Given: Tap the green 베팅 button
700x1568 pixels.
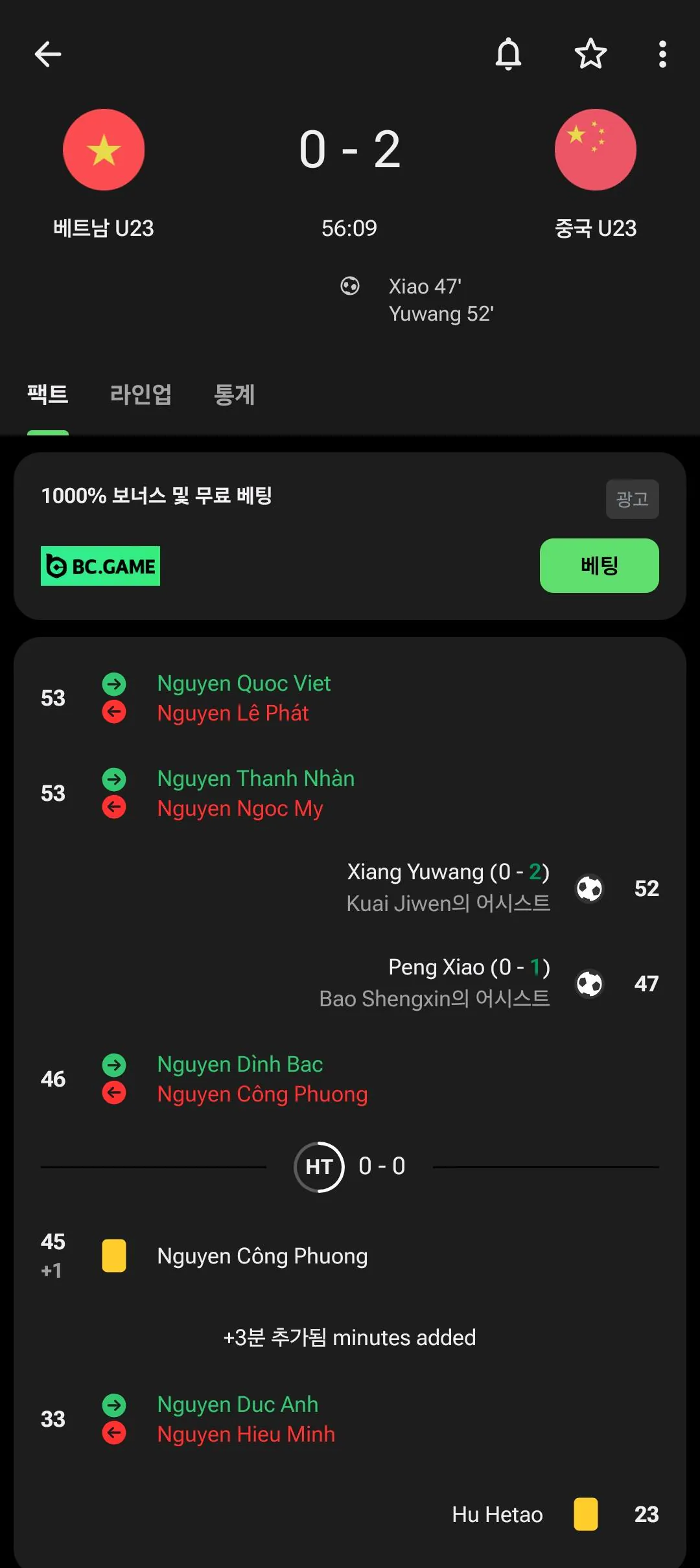Looking at the screenshot, I should click(599, 566).
